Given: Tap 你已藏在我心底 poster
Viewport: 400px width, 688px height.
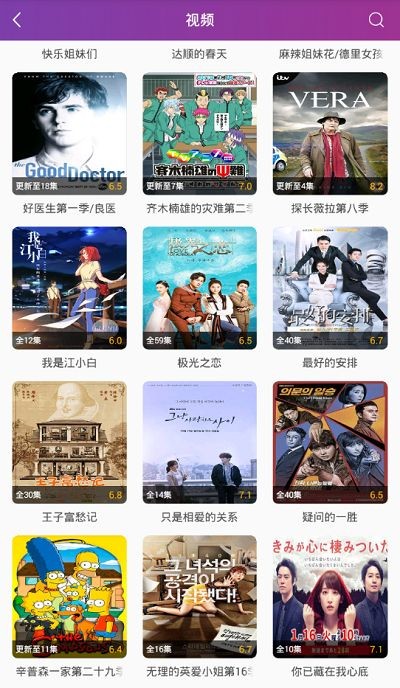Looking at the screenshot, I should pos(330,597).
